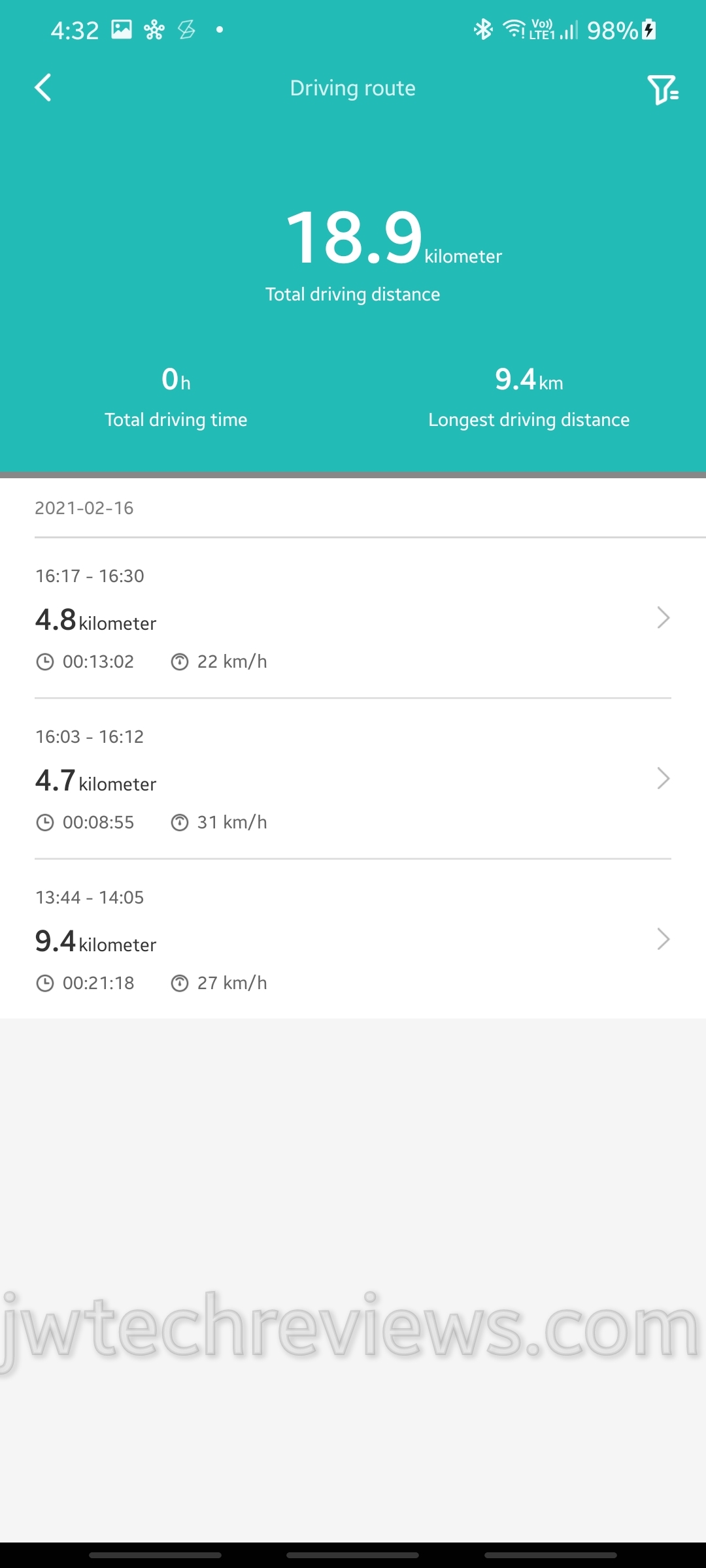Viewport: 706px width, 1568px height.
Task: View the 16:03 - 16:12 trip details
Action: pos(353,779)
